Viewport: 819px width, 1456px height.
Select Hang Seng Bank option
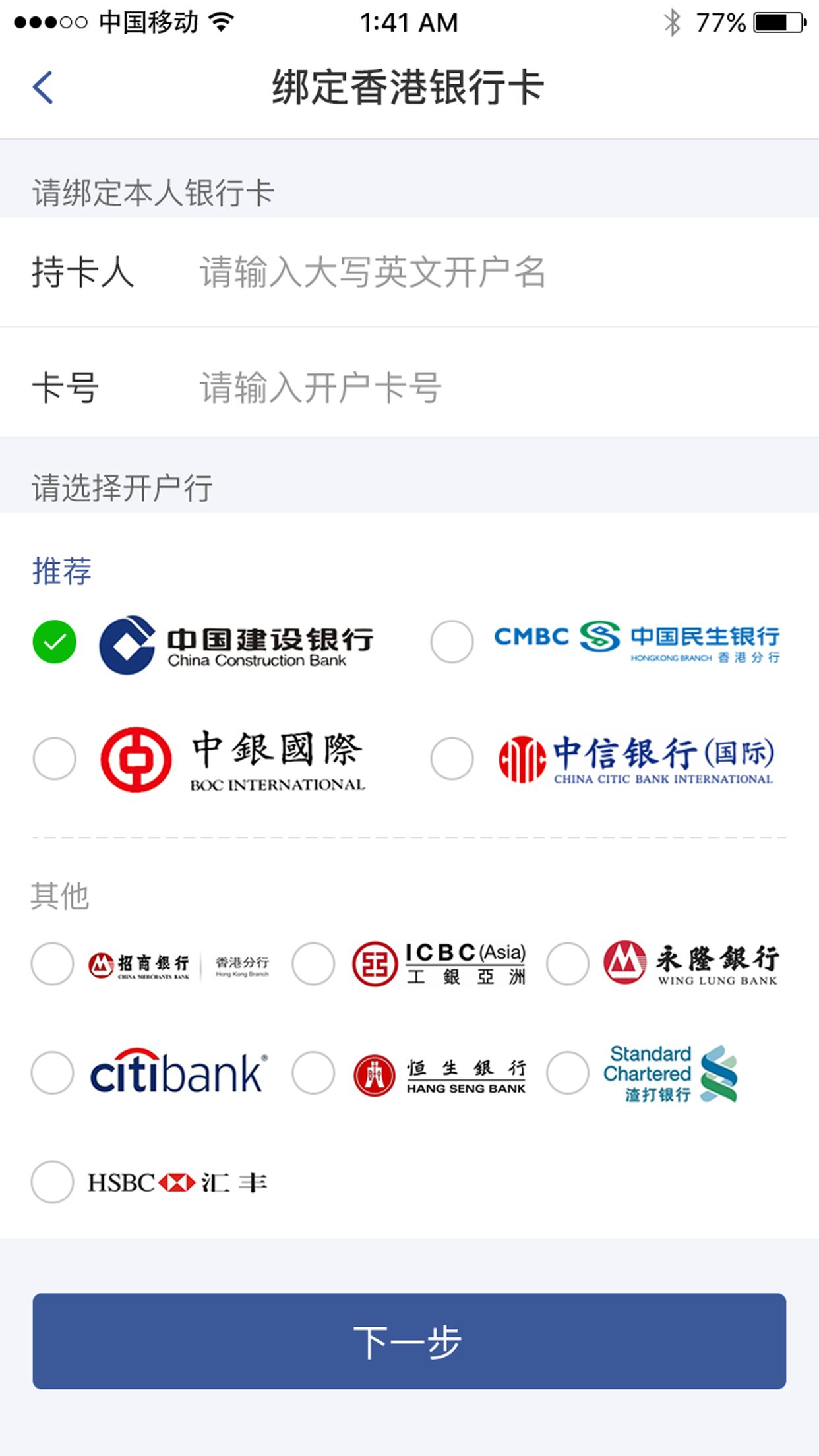click(313, 1073)
